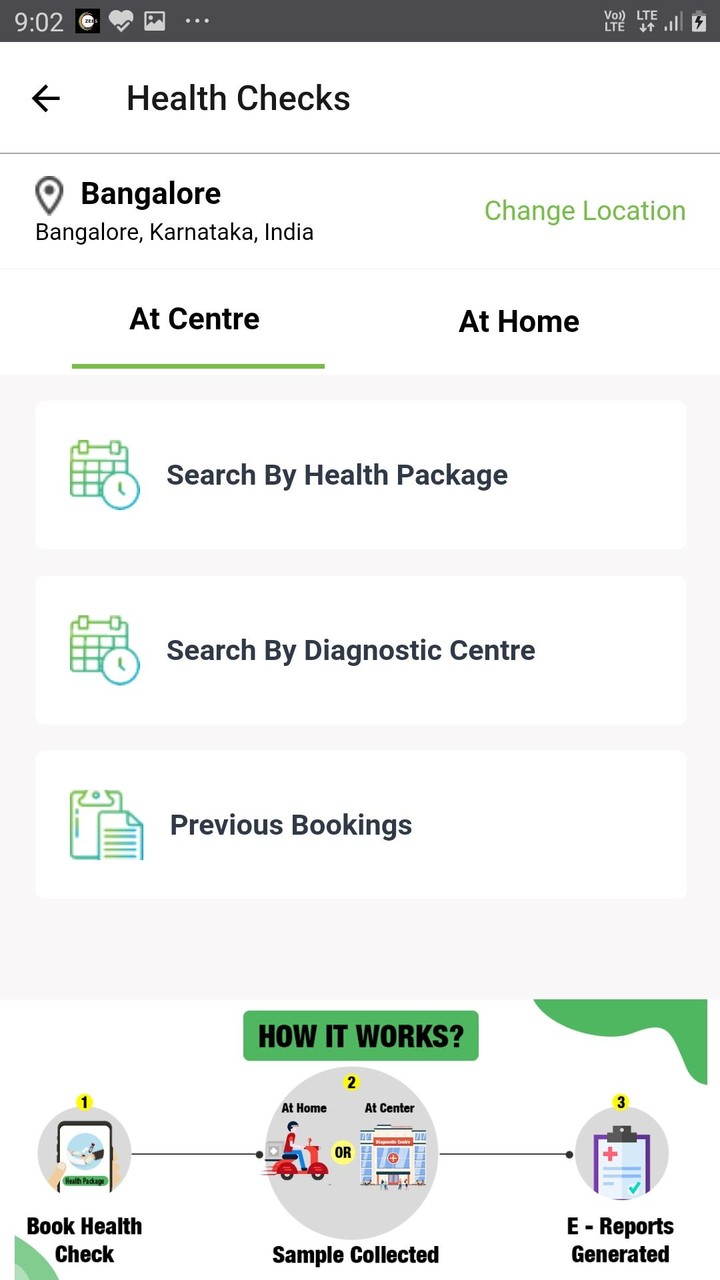This screenshot has height=1280, width=720.
Task: Tap step 2 marker above Sample Collected
Action: [x=351, y=1082]
